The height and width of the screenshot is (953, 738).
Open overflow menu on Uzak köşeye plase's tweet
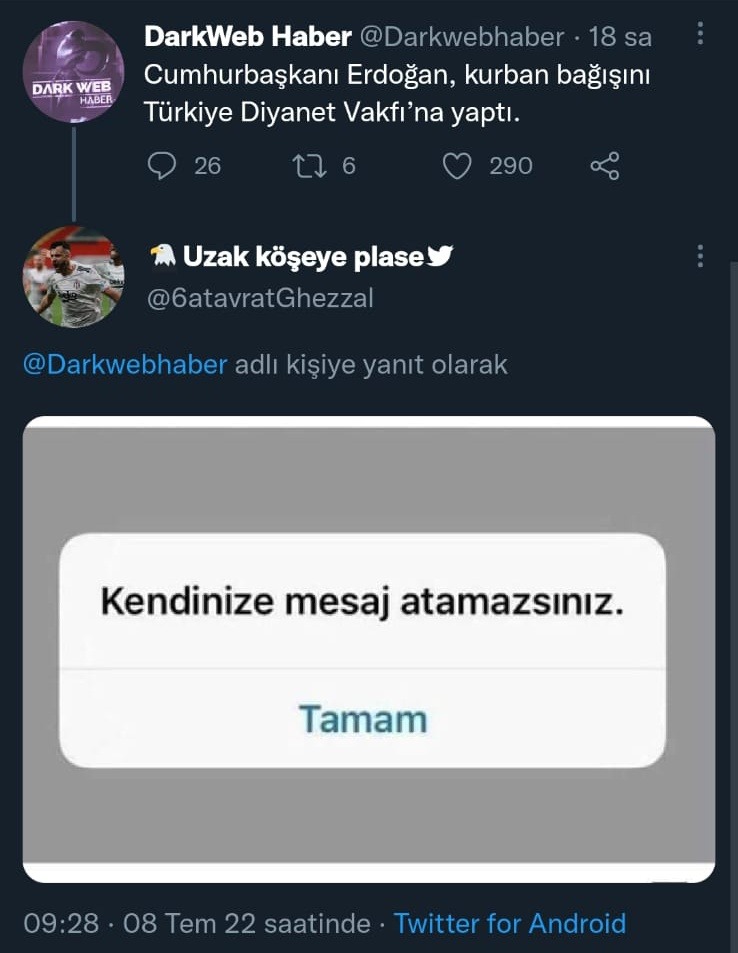pyautogui.click(x=700, y=256)
